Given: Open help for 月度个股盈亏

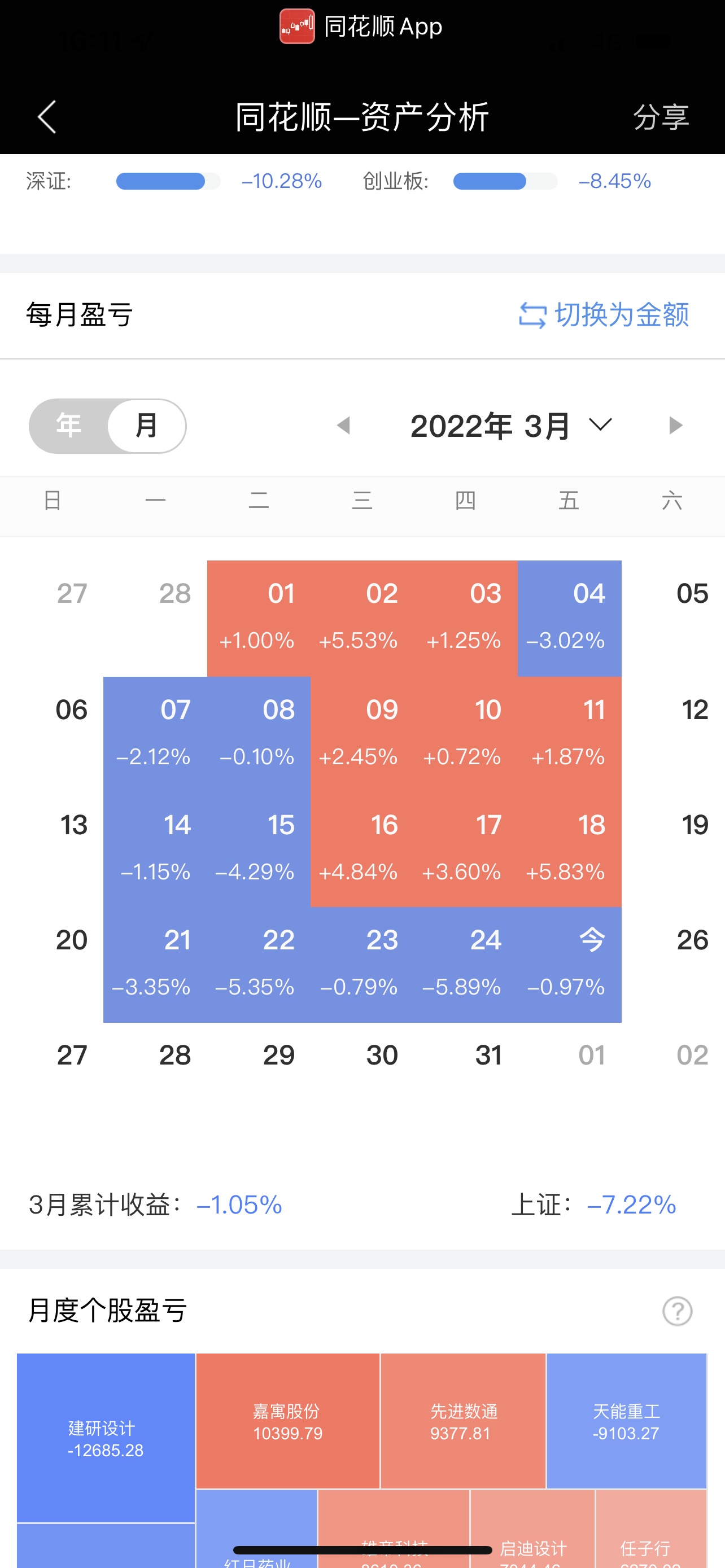Looking at the screenshot, I should pos(677,1311).
